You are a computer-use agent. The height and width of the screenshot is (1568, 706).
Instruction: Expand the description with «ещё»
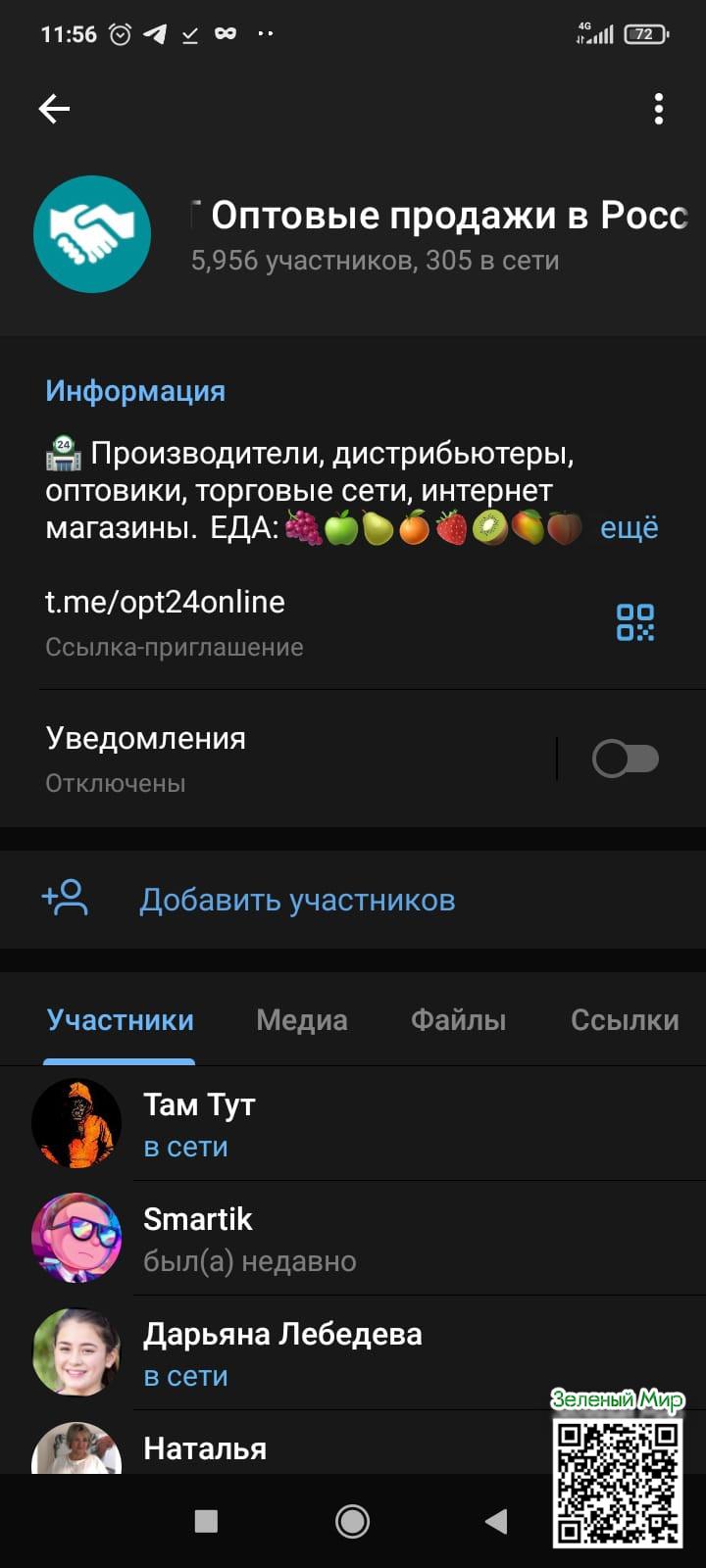pyautogui.click(x=629, y=528)
